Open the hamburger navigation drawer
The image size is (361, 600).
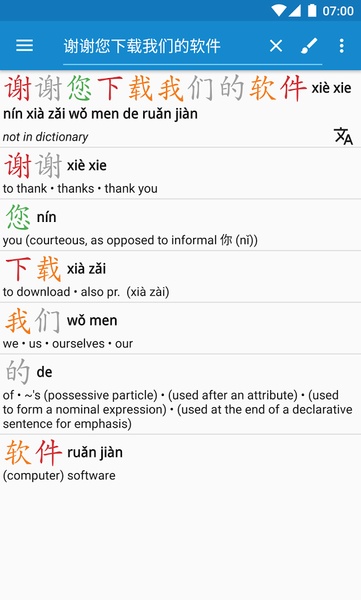(x=25, y=46)
